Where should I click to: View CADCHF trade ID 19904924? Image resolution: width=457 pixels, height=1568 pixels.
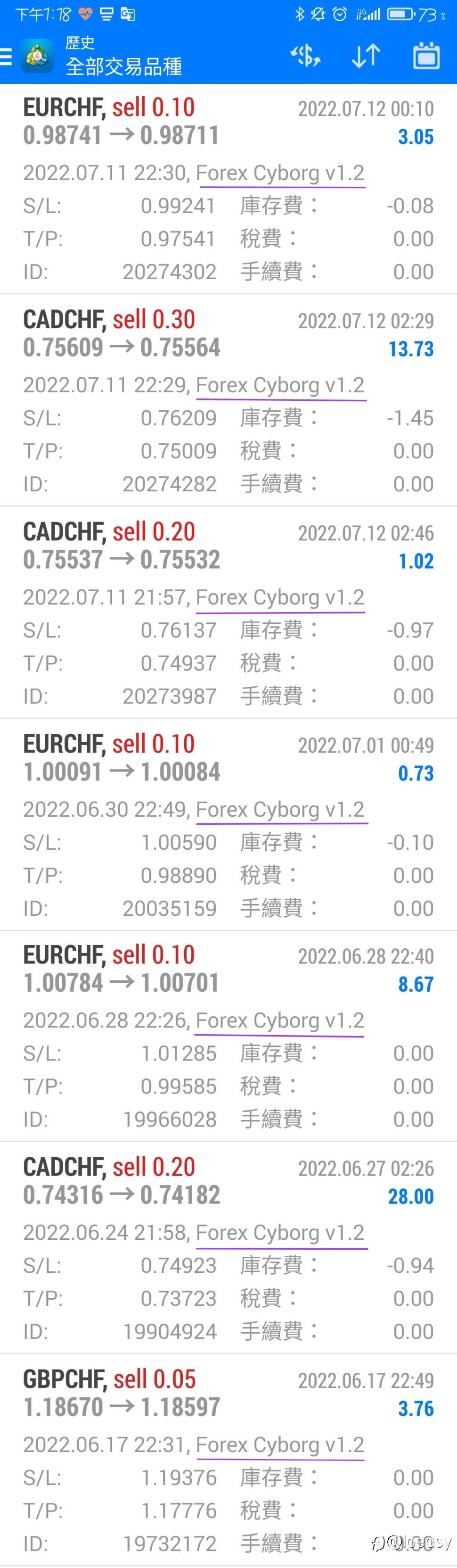(228, 1248)
